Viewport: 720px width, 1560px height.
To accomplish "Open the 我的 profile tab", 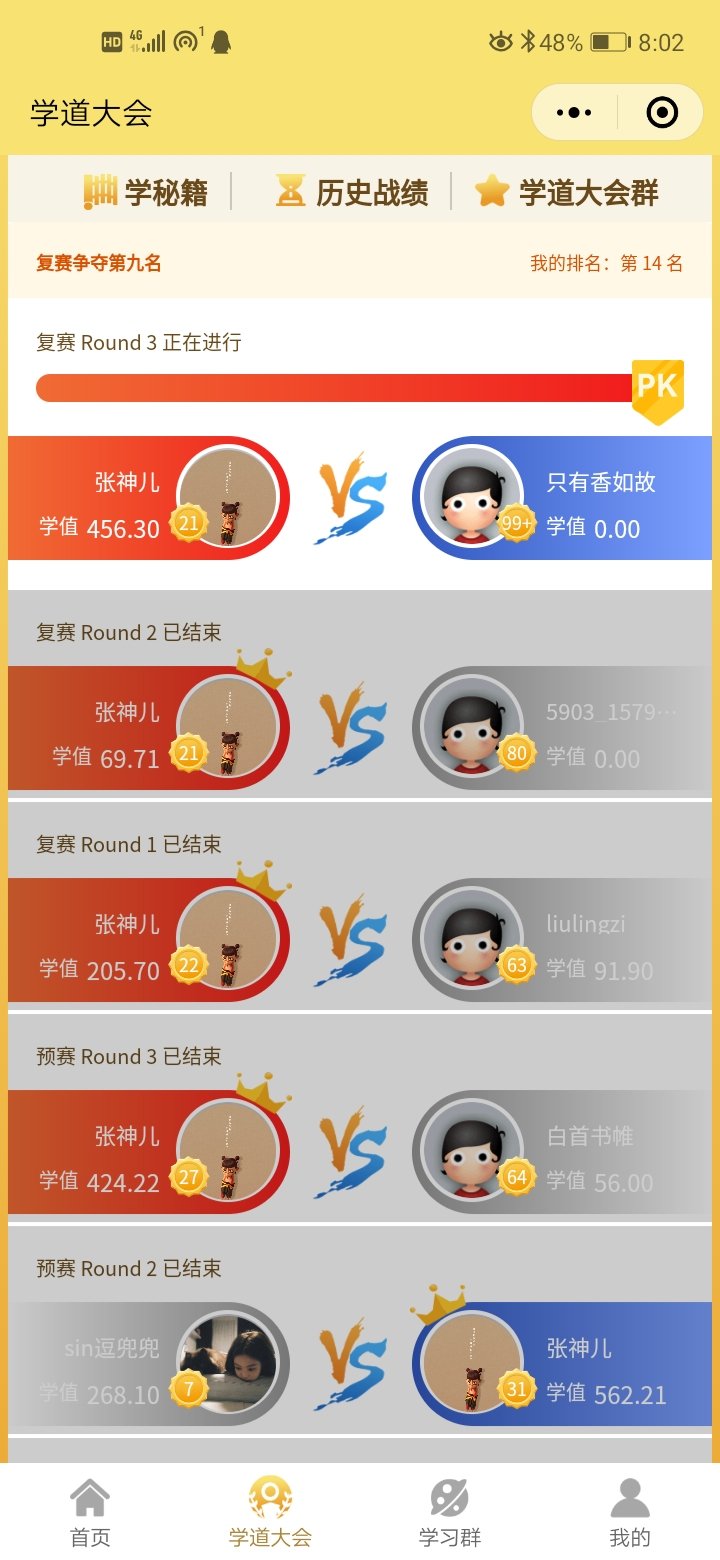I will [630, 1512].
